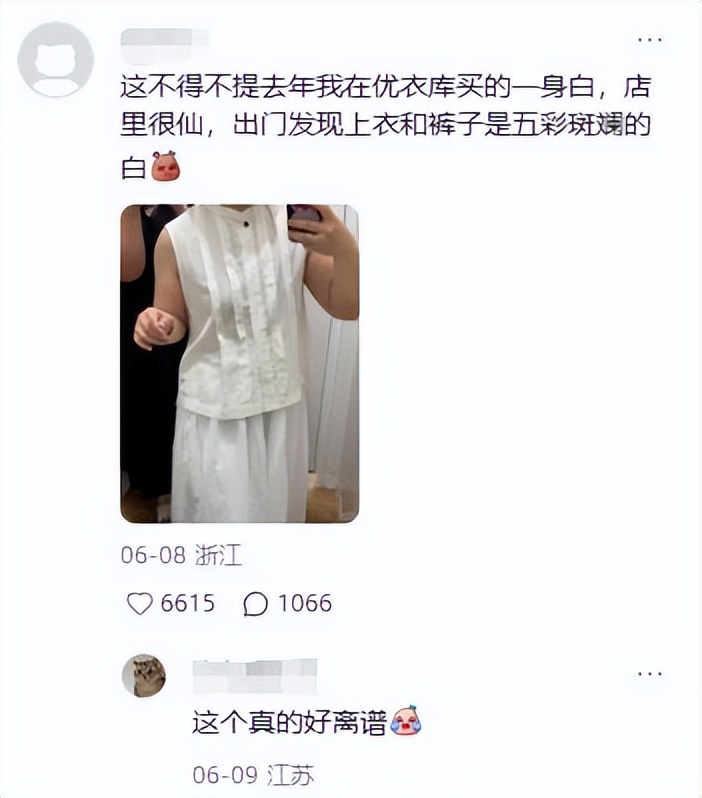702x798 pixels.
Task: Open the white outfit photo in comment
Action: [x=239, y=363]
